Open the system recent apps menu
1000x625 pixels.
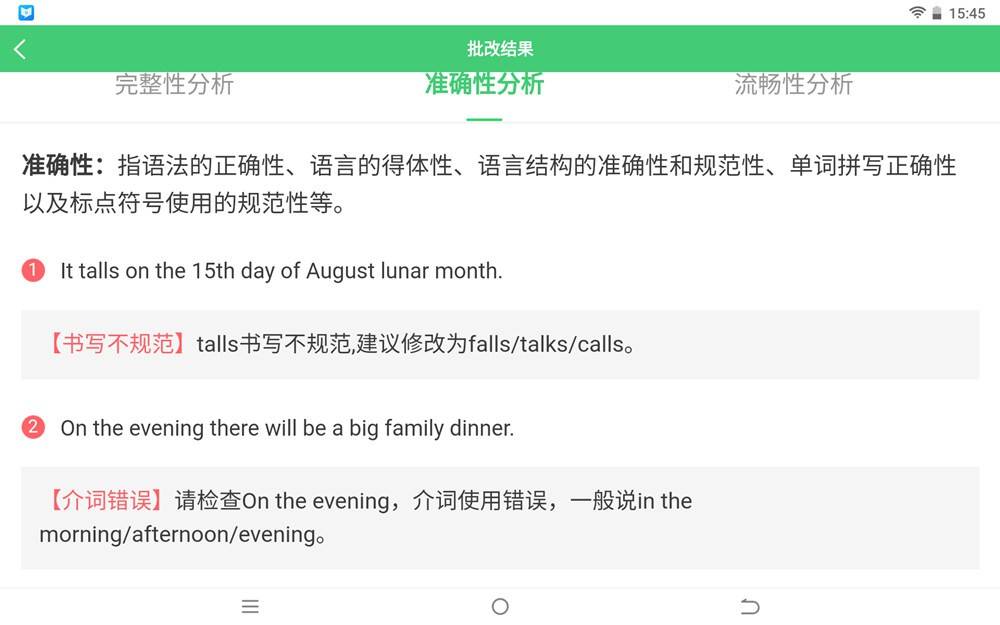tap(250, 606)
